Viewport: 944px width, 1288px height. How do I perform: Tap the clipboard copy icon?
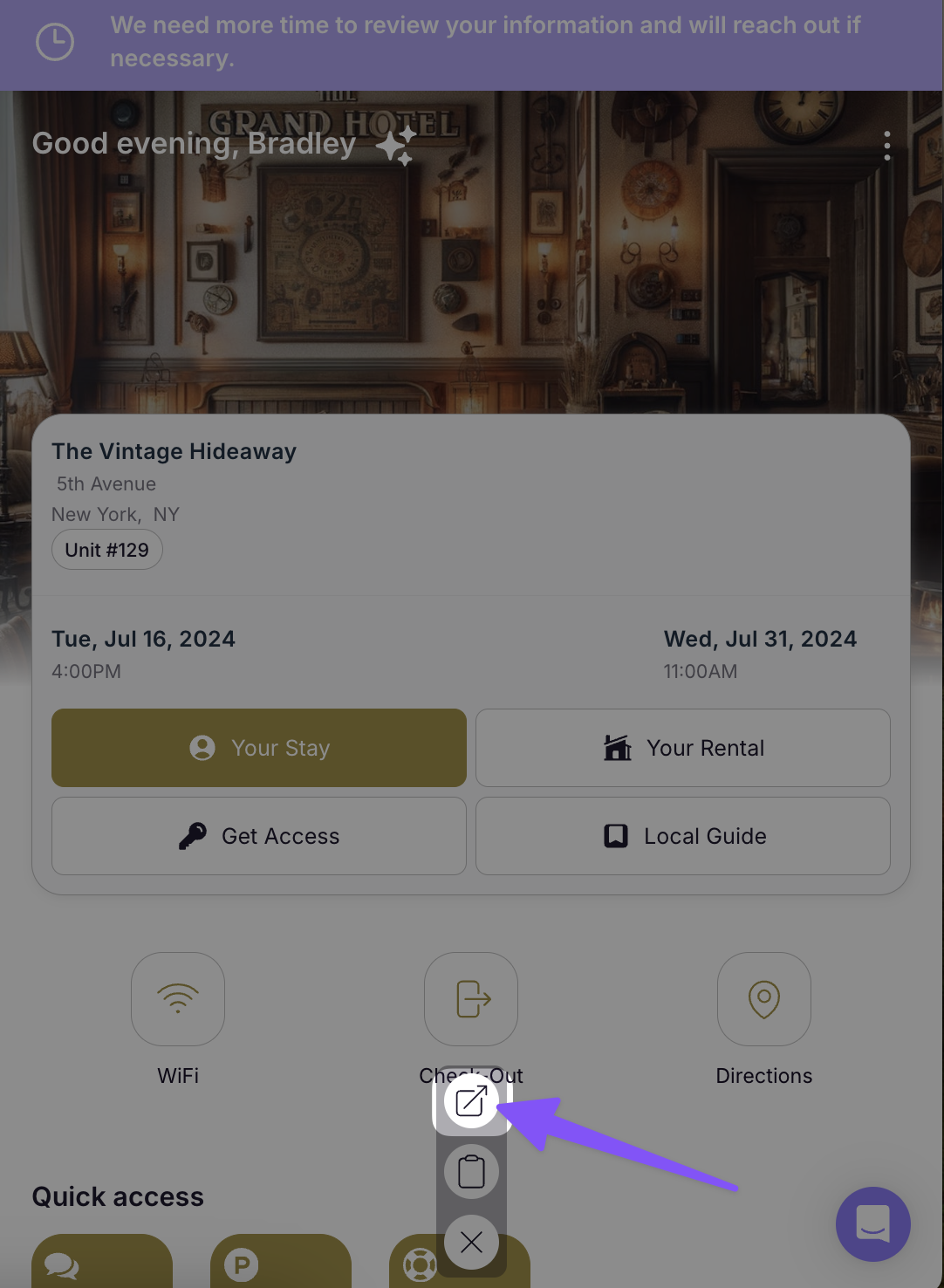pyautogui.click(x=471, y=1171)
